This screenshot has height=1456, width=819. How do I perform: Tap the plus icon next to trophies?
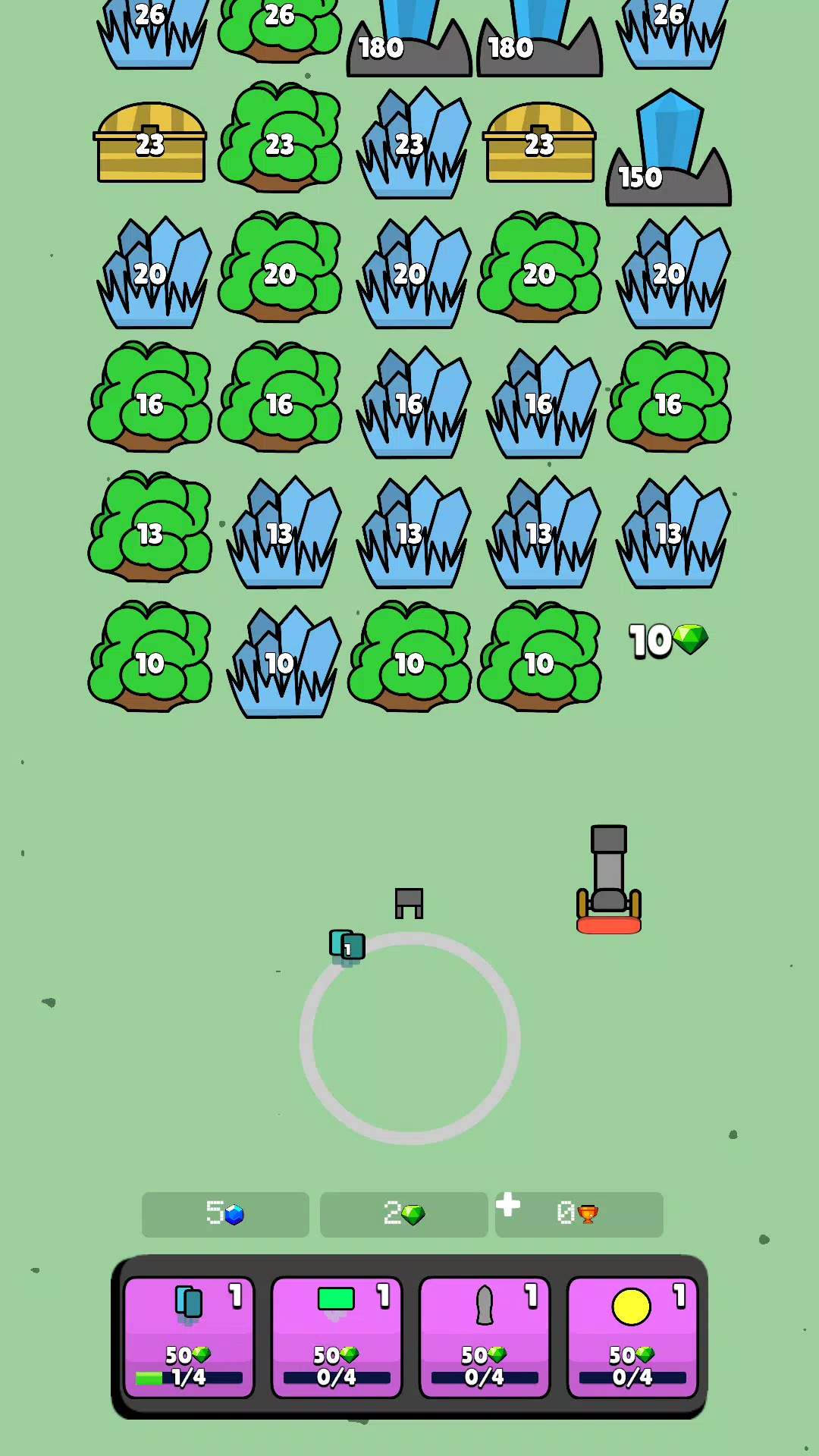[508, 1204]
